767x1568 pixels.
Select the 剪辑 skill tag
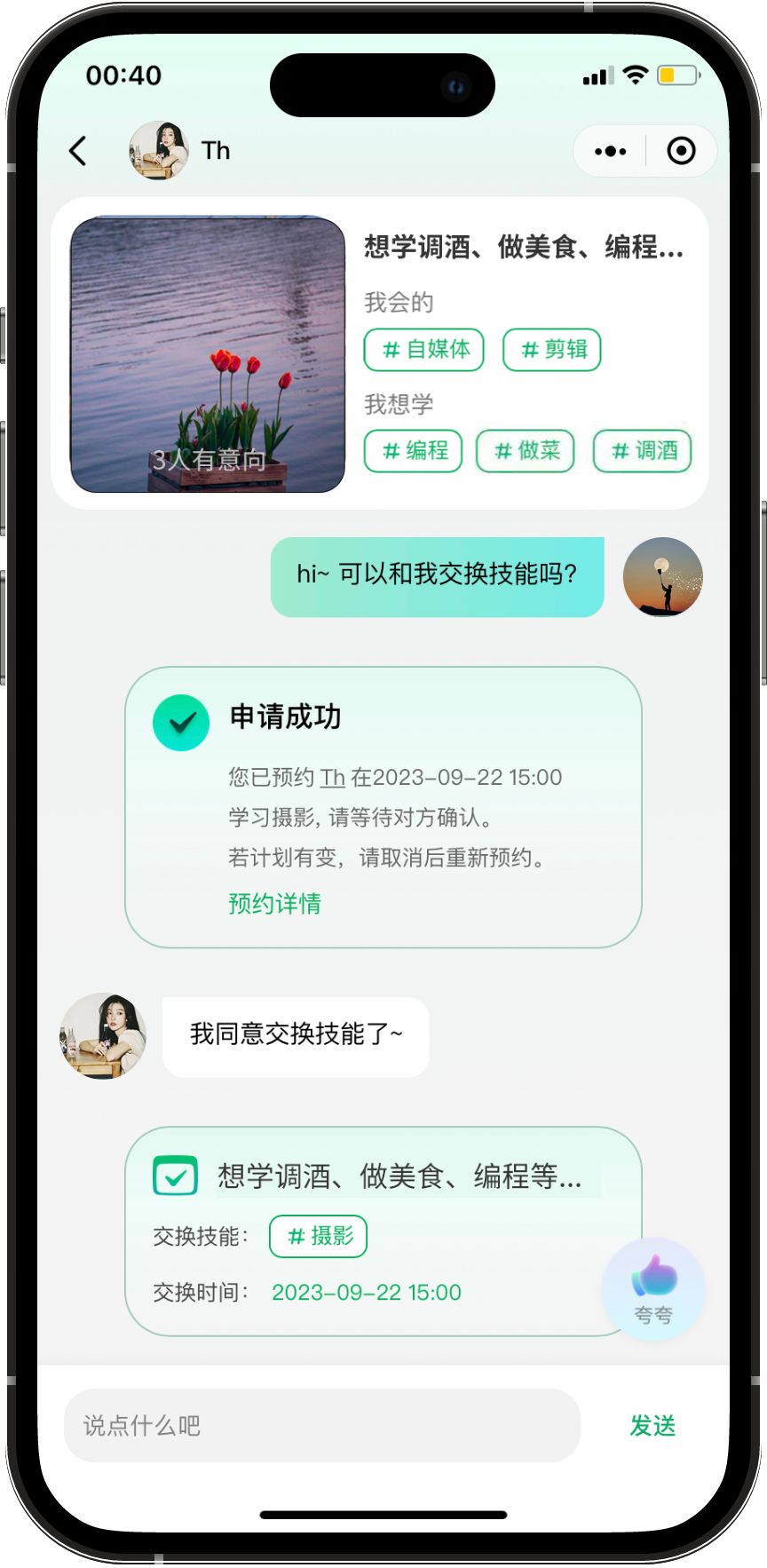click(552, 350)
